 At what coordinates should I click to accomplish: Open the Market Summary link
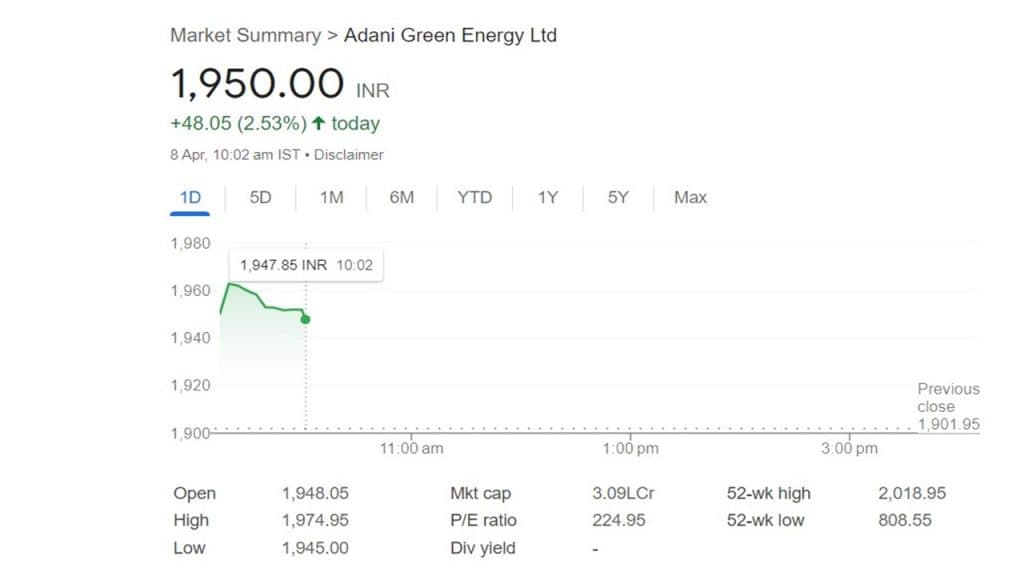tap(245, 35)
